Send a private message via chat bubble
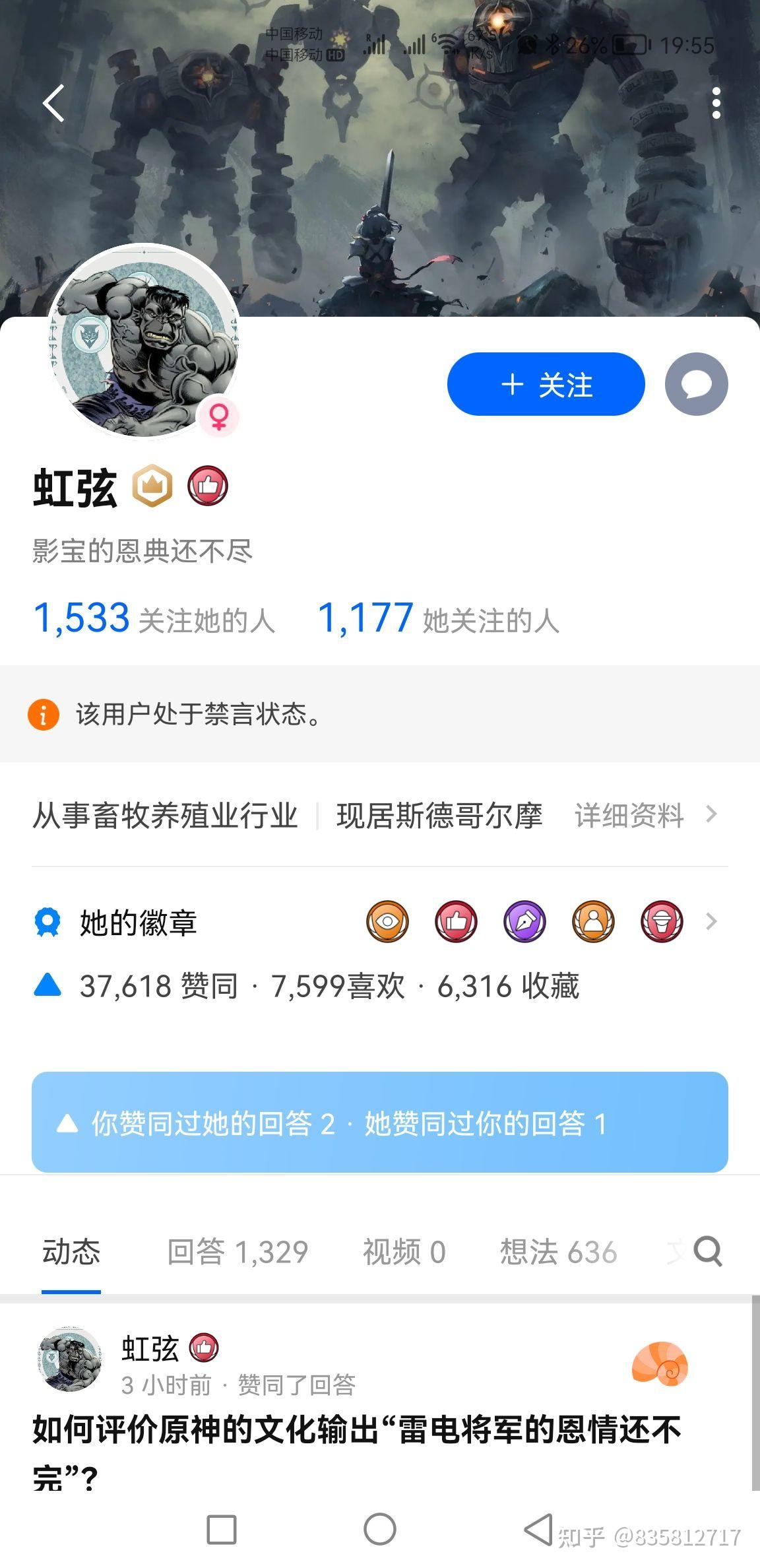This screenshot has height=1568, width=760. coord(696,384)
